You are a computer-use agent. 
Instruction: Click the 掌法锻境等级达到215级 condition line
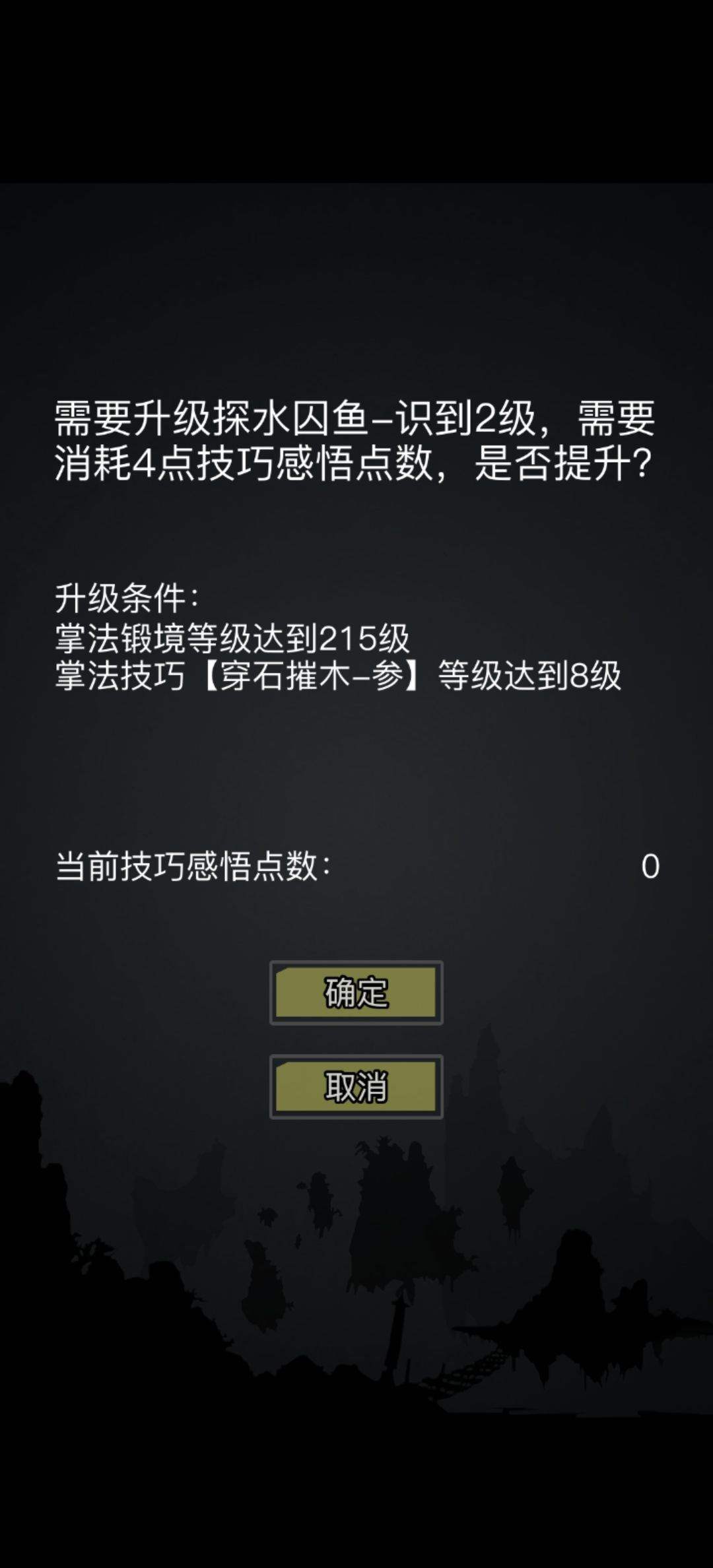231,638
